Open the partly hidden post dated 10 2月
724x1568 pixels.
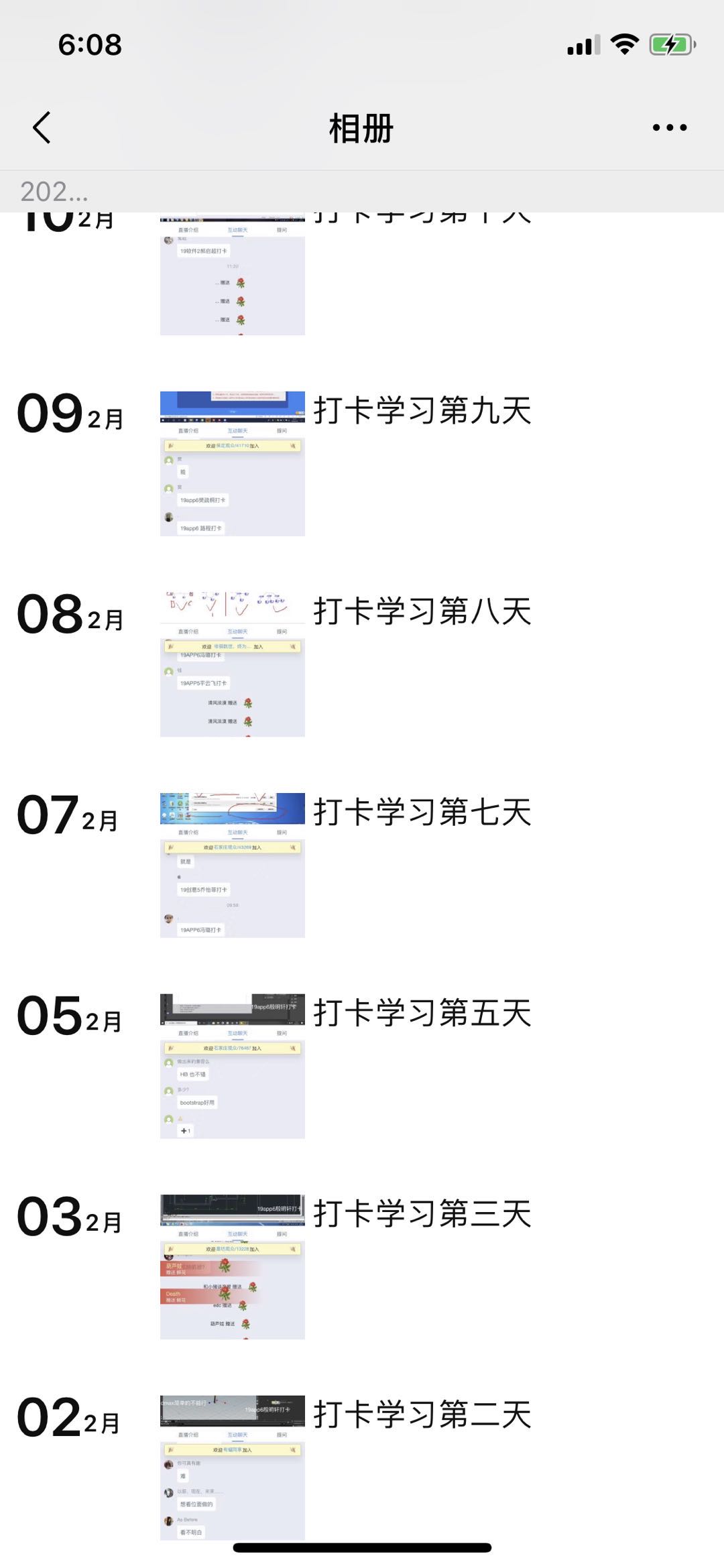[232, 275]
